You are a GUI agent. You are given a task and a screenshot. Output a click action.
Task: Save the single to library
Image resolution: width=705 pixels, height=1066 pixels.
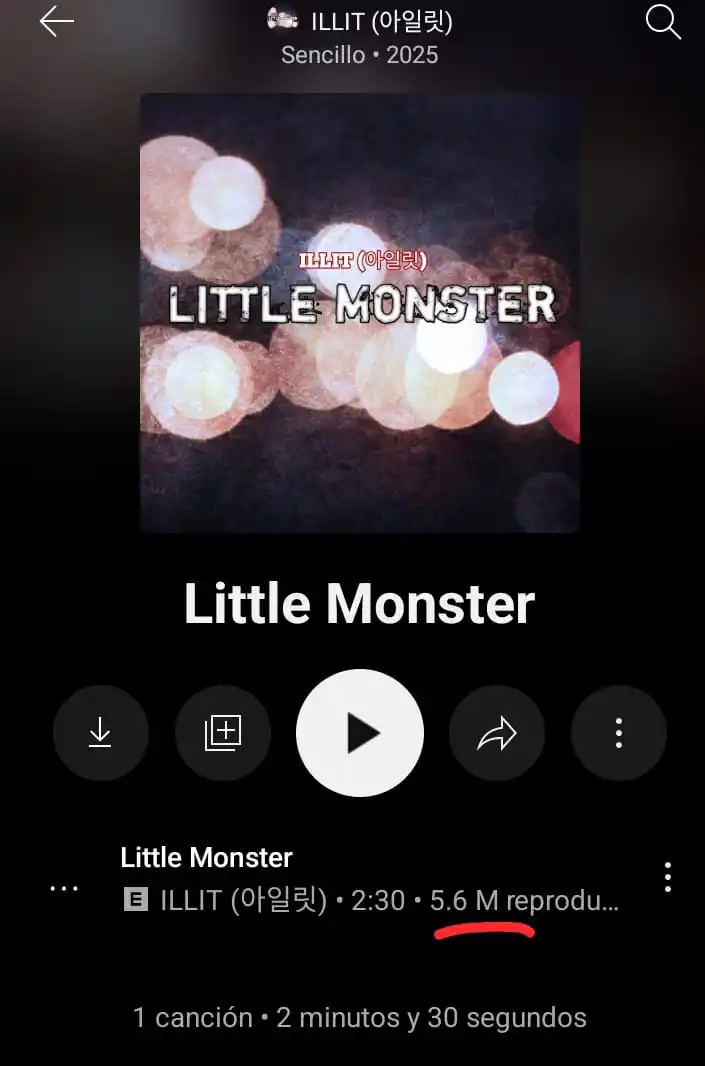(x=223, y=734)
